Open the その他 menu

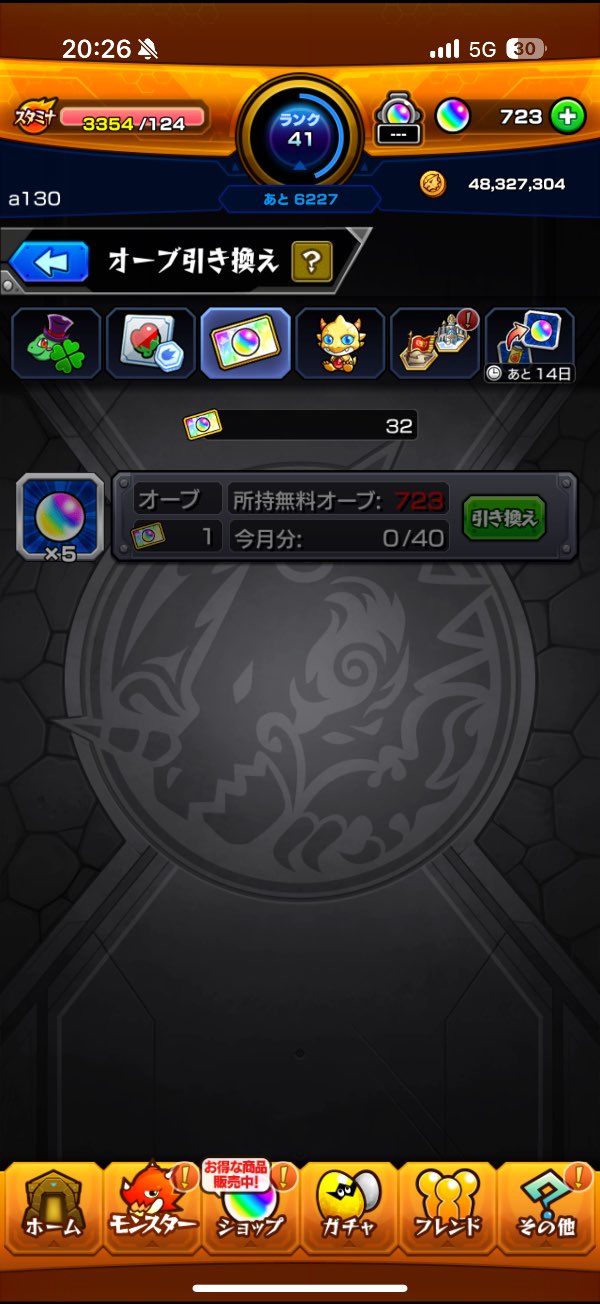click(x=546, y=1208)
